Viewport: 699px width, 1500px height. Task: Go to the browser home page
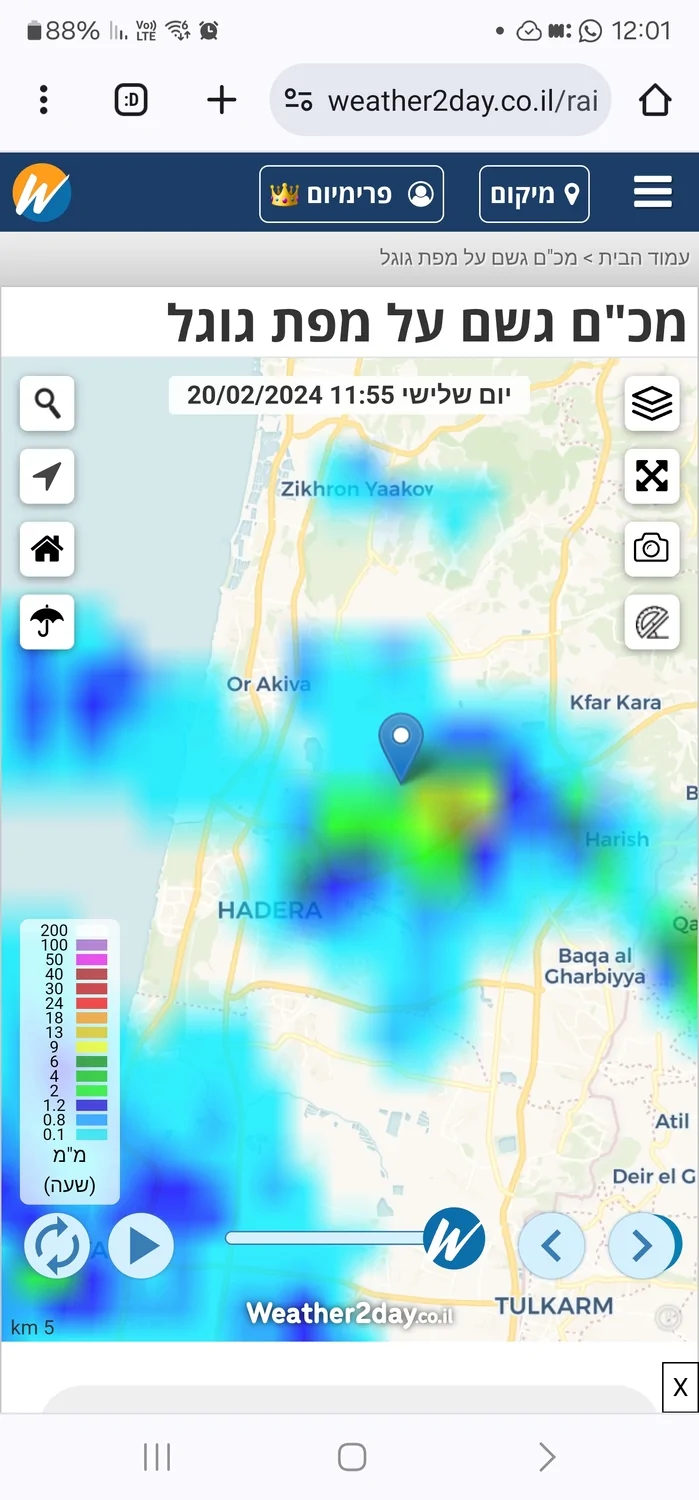pos(654,100)
